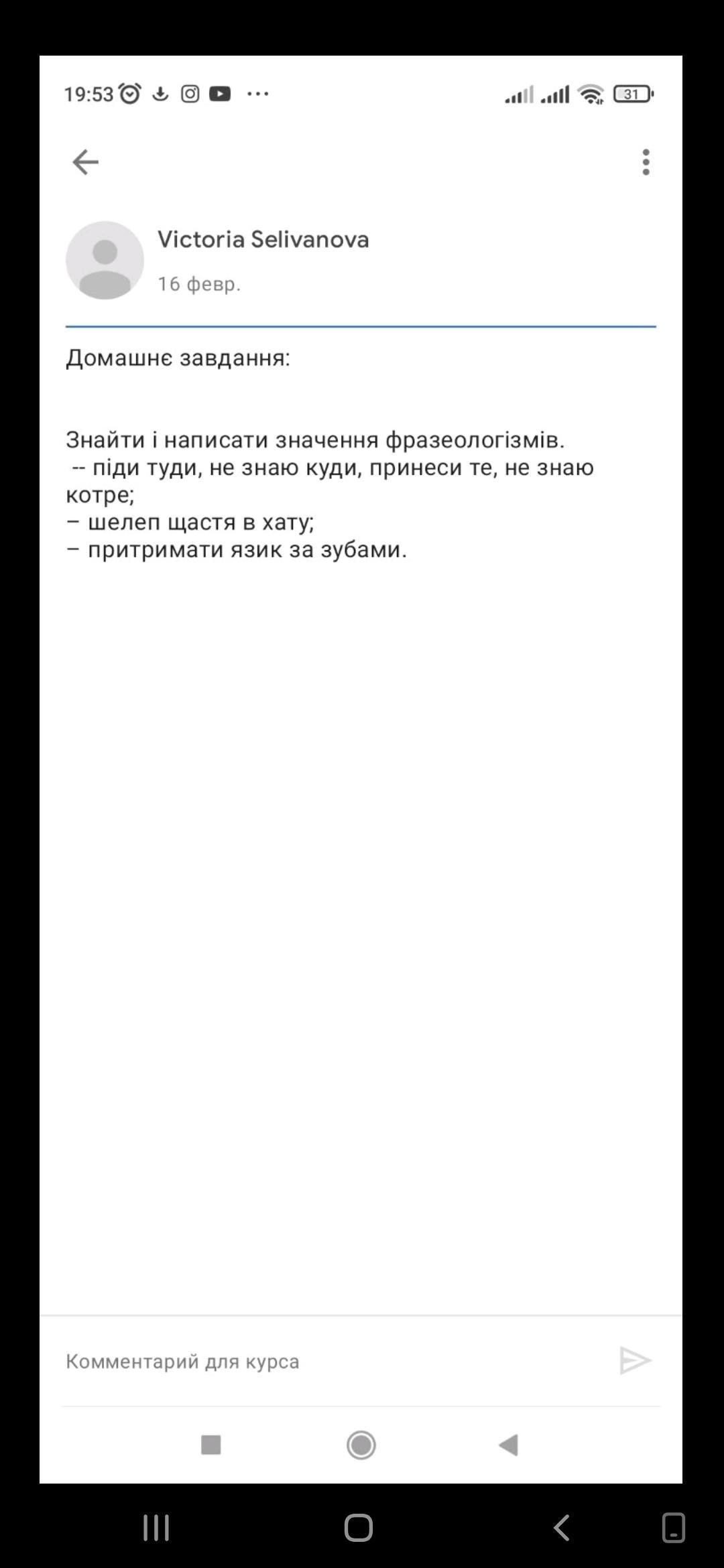Screen dimensions: 724x1568
Task: Open recent apps from the navigation bar
Action: (x=156, y=1528)
